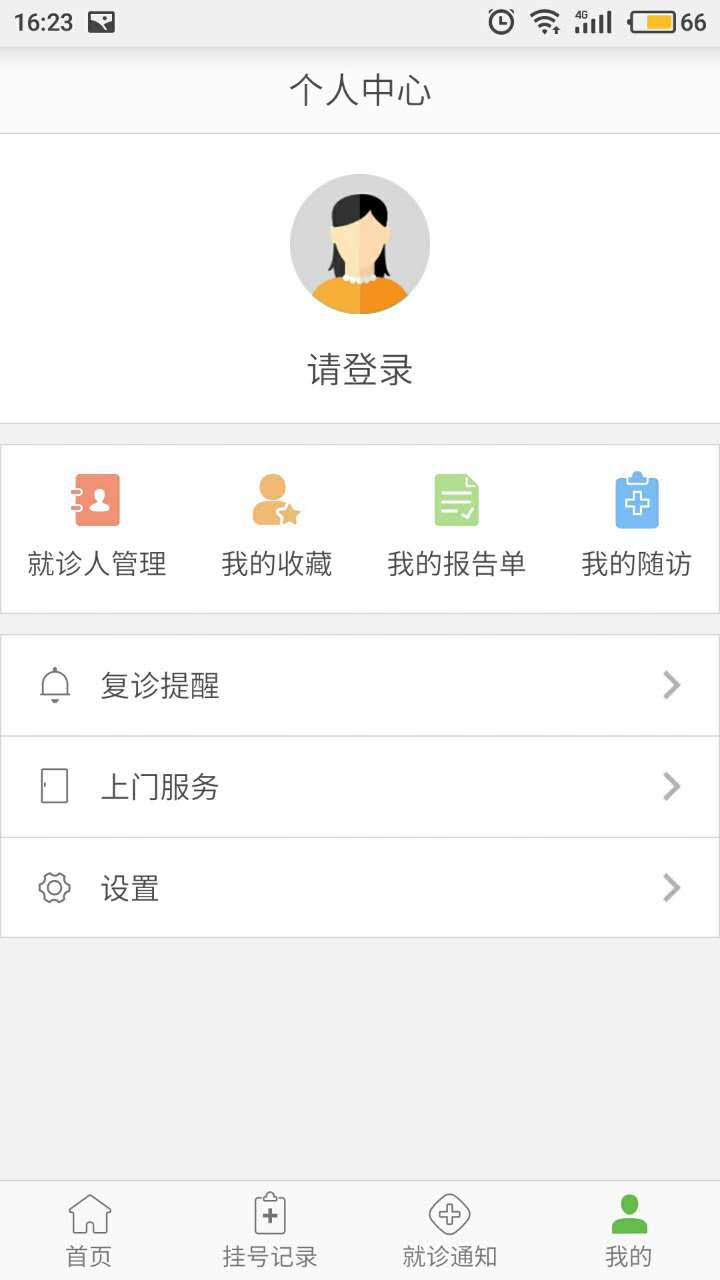Open 我的随访 follow-up clipboard icon
Image resolution: width=720 pixels, height=1280 pixels.
click(x=637, y=502)
